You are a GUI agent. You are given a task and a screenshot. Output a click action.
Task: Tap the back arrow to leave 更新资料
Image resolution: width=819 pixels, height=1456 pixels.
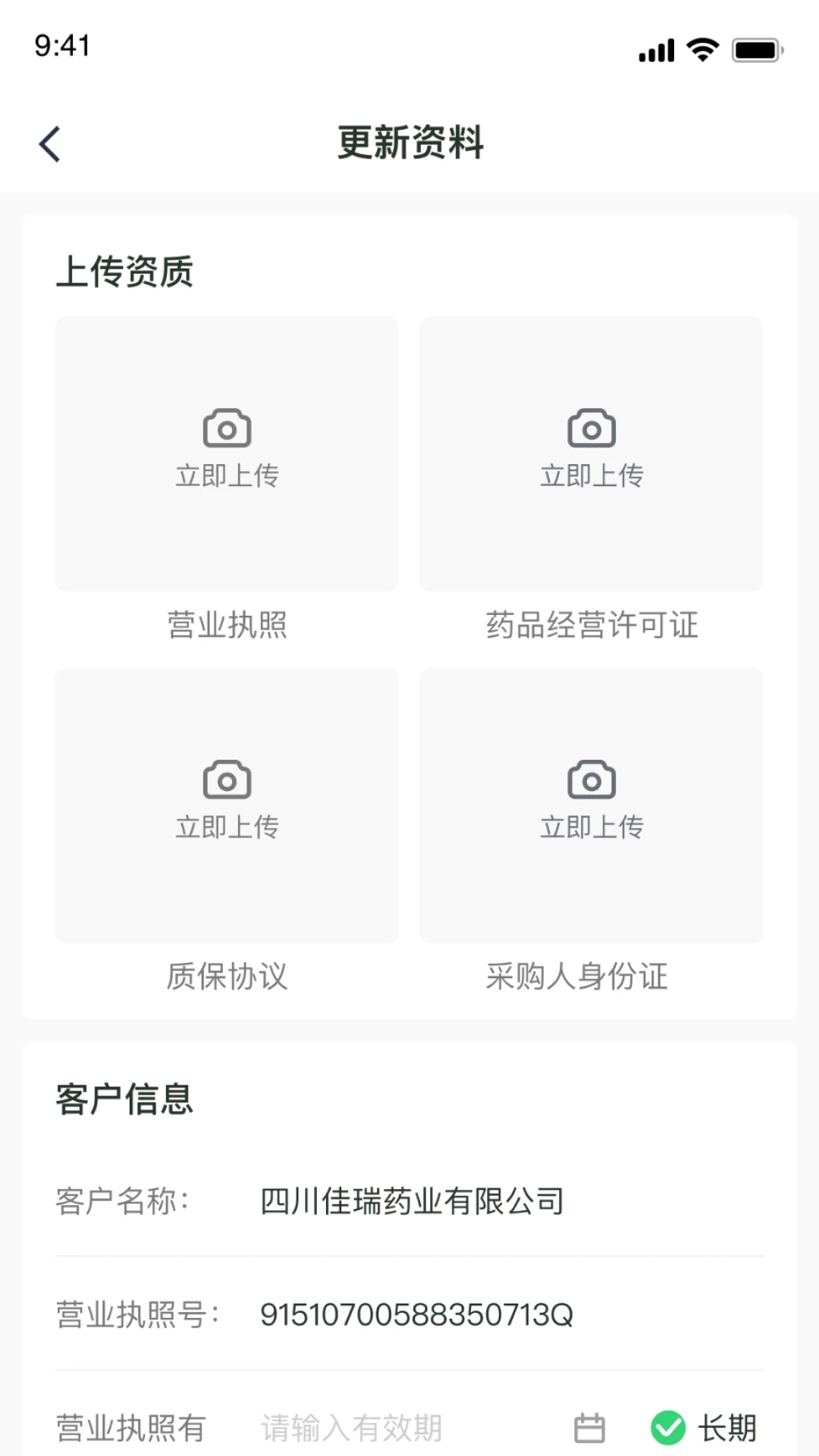(x=49, y=143)
